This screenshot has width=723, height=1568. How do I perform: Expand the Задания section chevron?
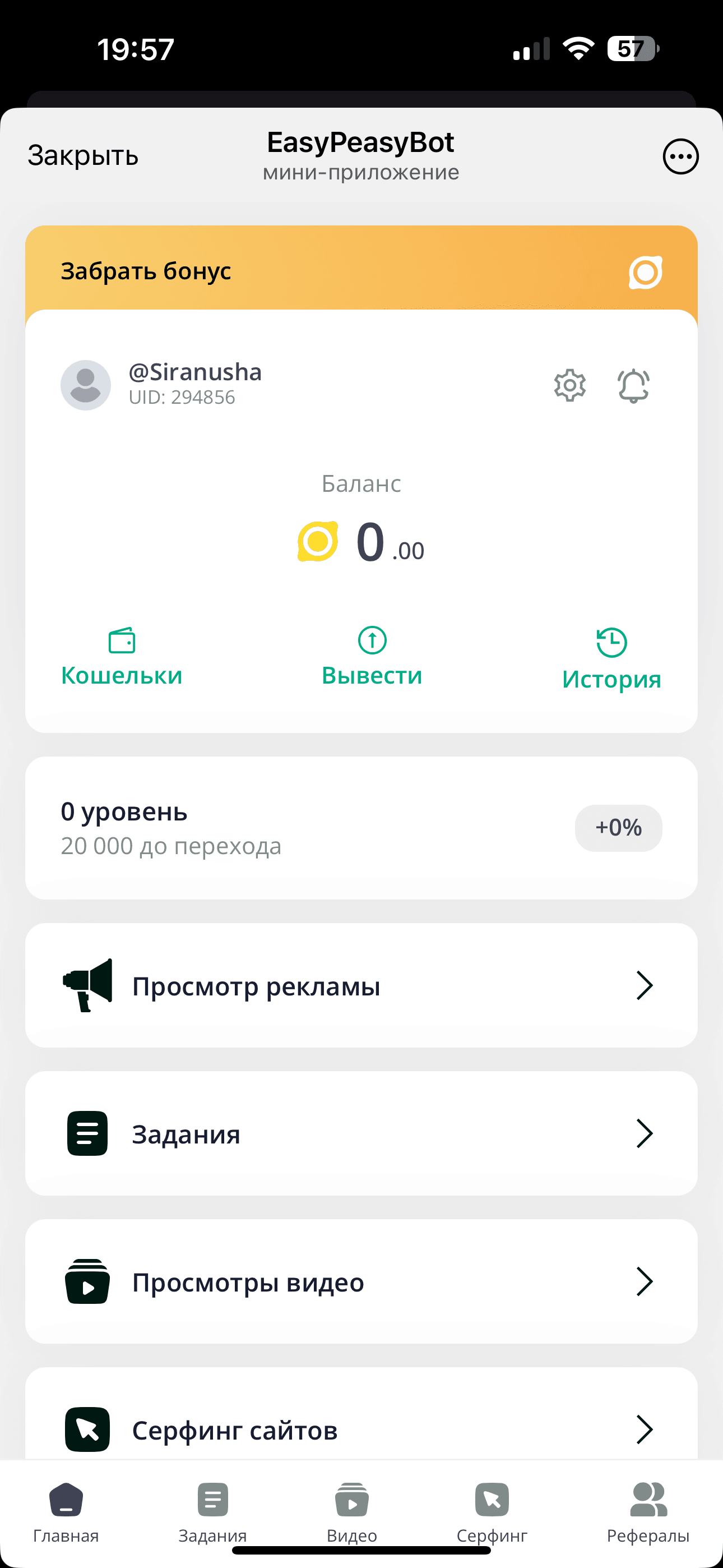645,1133
